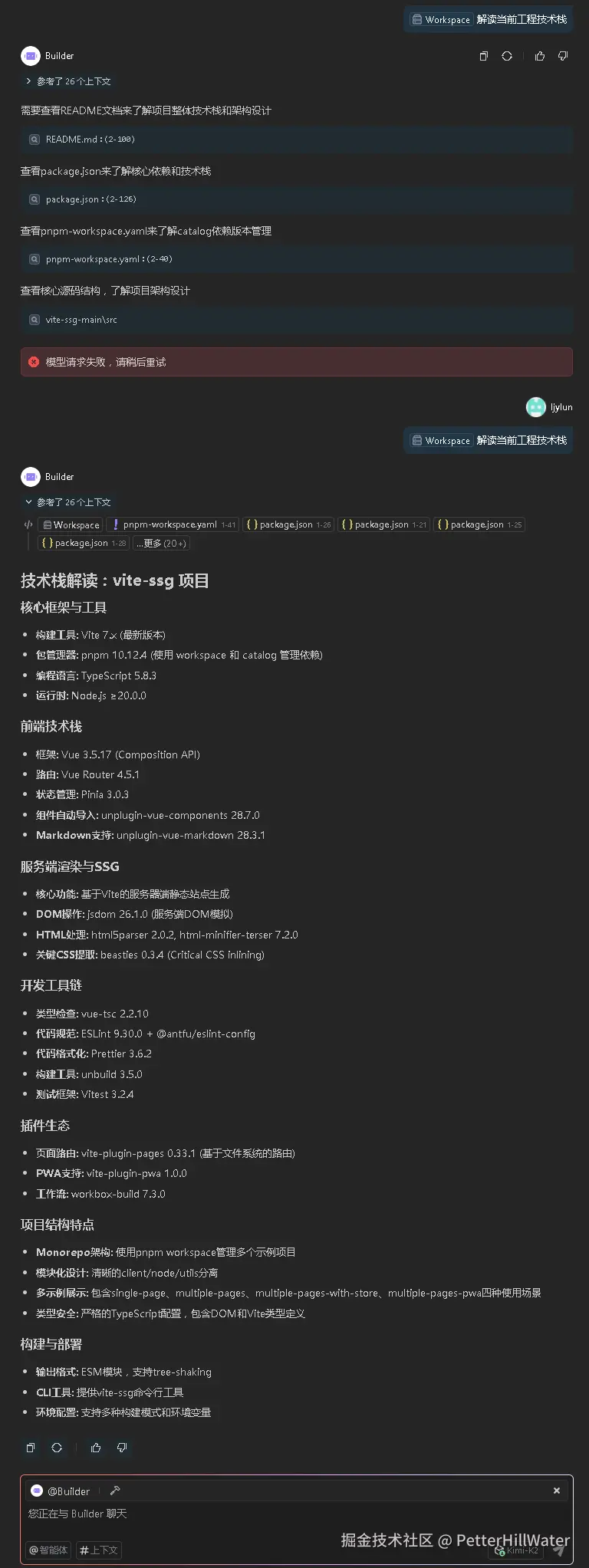Dislike the vite-ssg tech stack answer
This screenshot has height=1568, width=589.
pos(122,1448)
